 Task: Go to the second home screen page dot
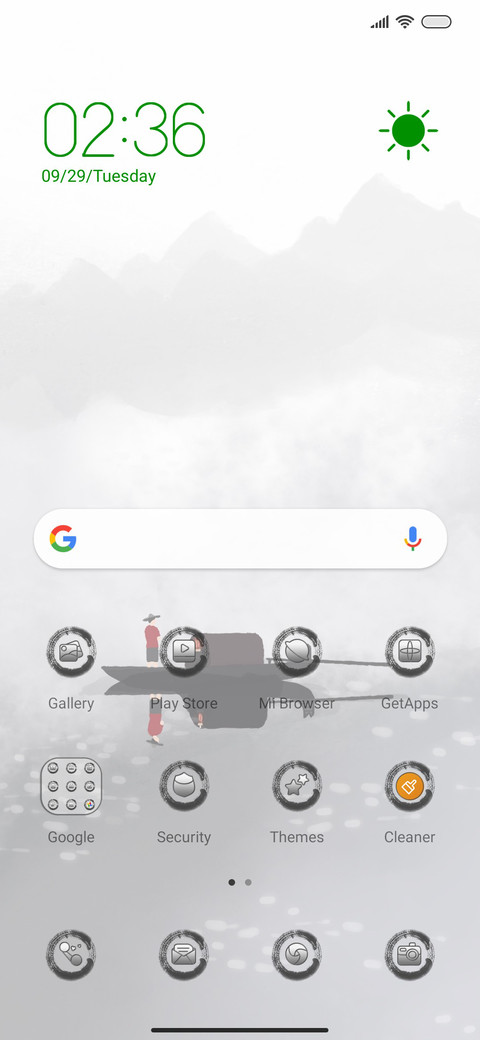coord(248,883)
